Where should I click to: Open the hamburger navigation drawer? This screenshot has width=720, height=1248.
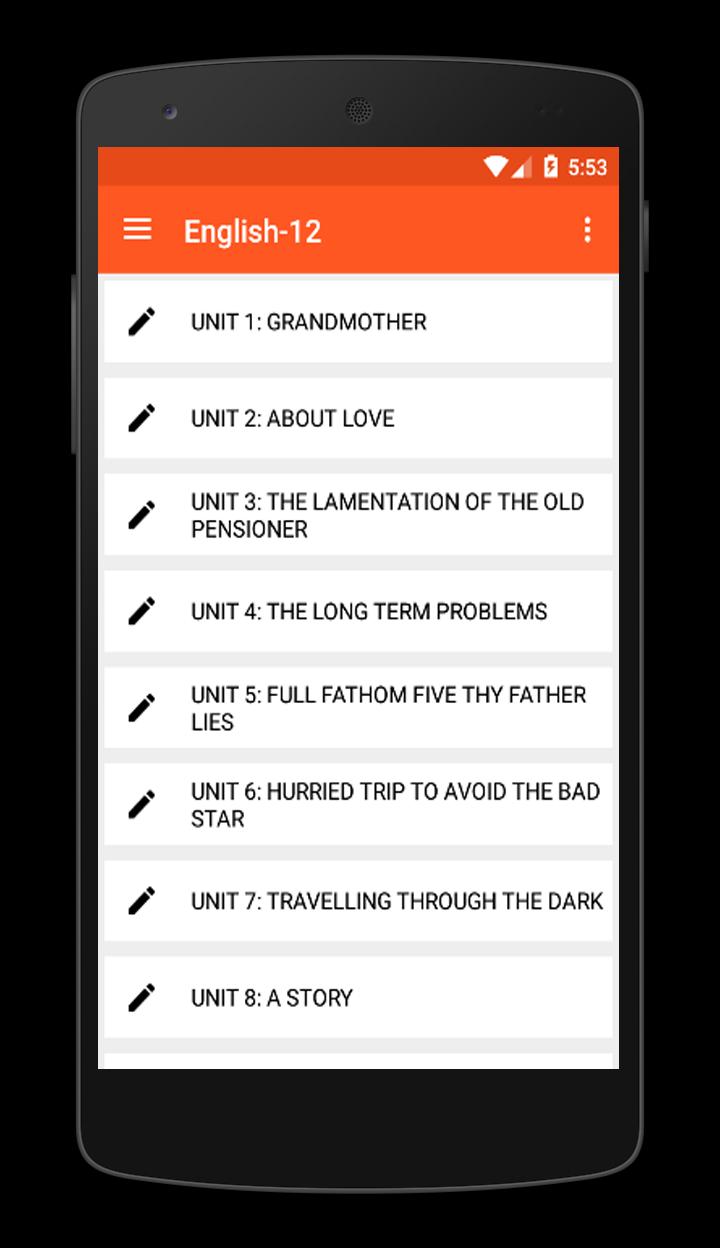[138, 230]
